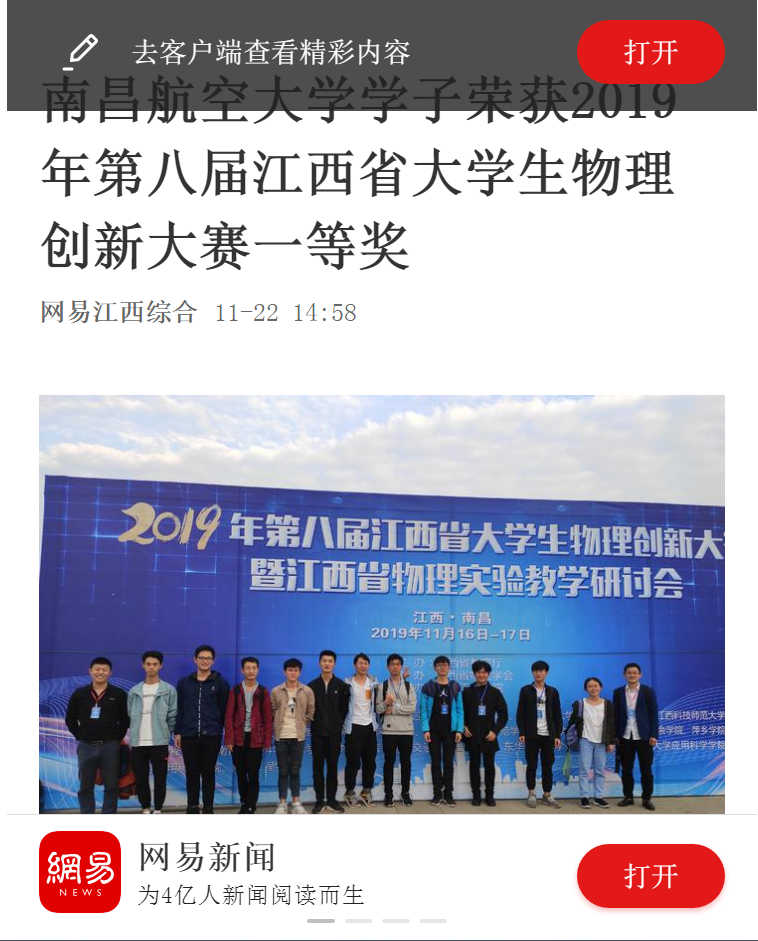Tap the 网易新闻 app logo
758x941 pixels.
(x=80, y=872)
